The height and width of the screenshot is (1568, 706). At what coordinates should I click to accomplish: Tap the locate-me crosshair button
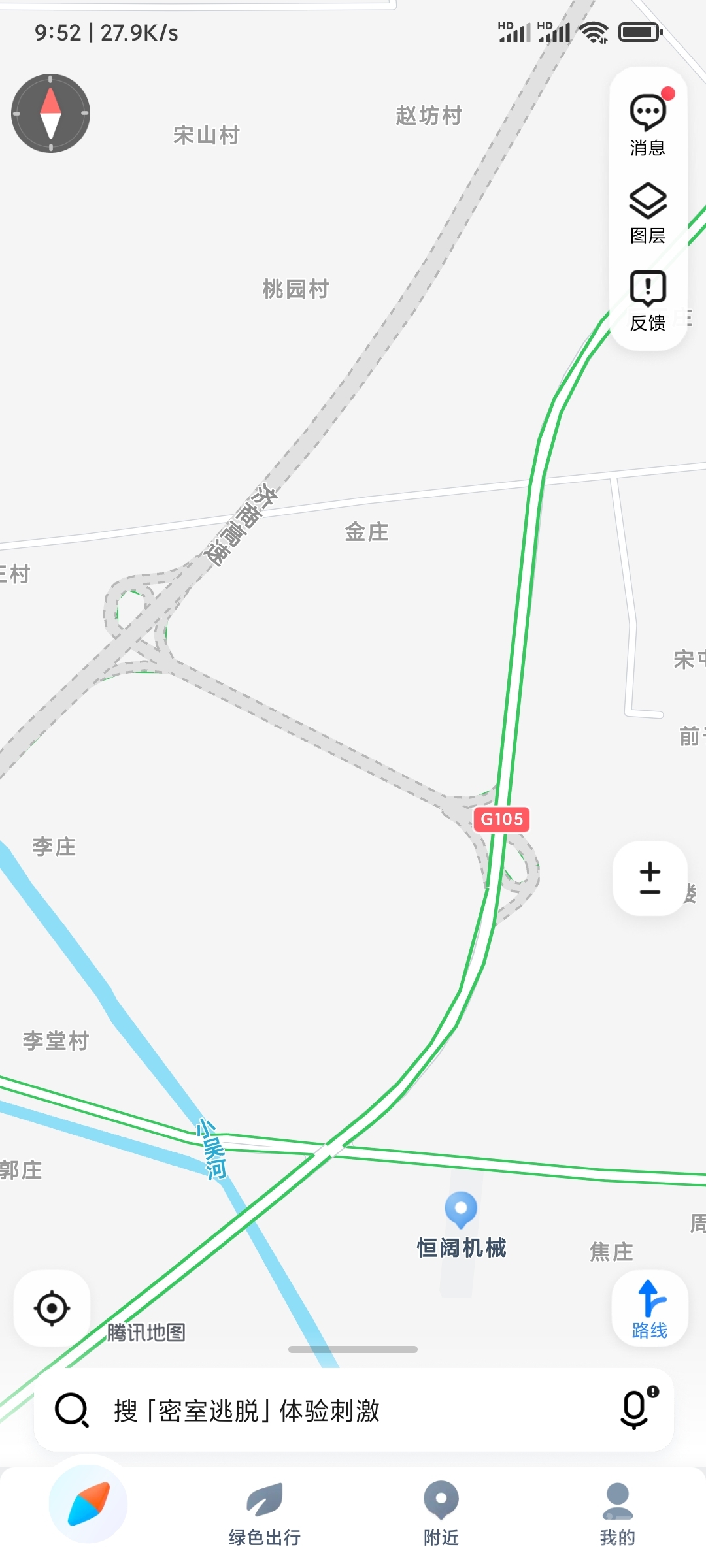pyautogui.click(x=52, y=1309)
